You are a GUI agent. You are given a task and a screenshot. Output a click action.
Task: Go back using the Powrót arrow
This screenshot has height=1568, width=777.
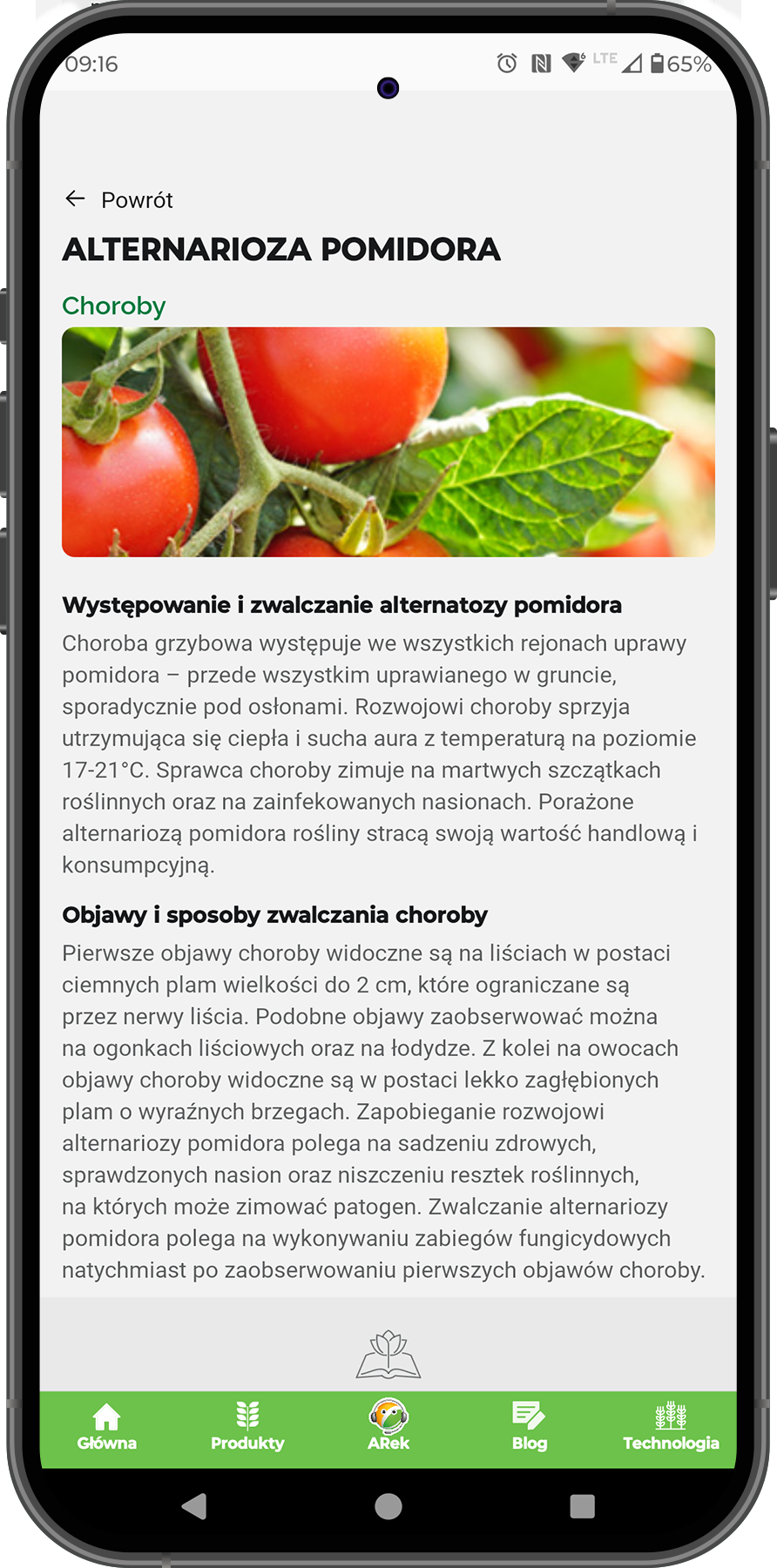[76, 199]
